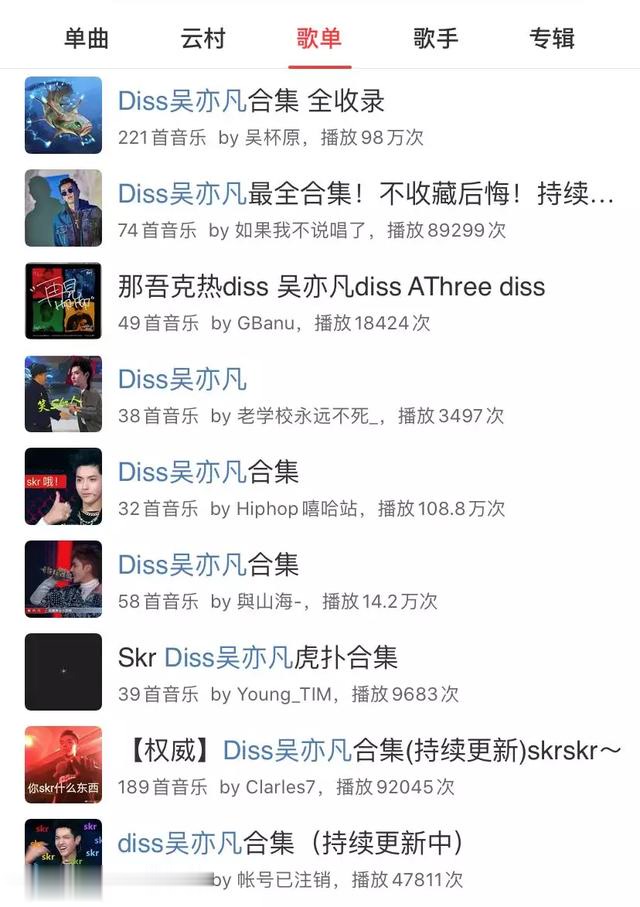Open Diss吴亦凡 playlist by 老学校永远不死_
This screenshot has height=907, width=640.
tap(182, 380)
